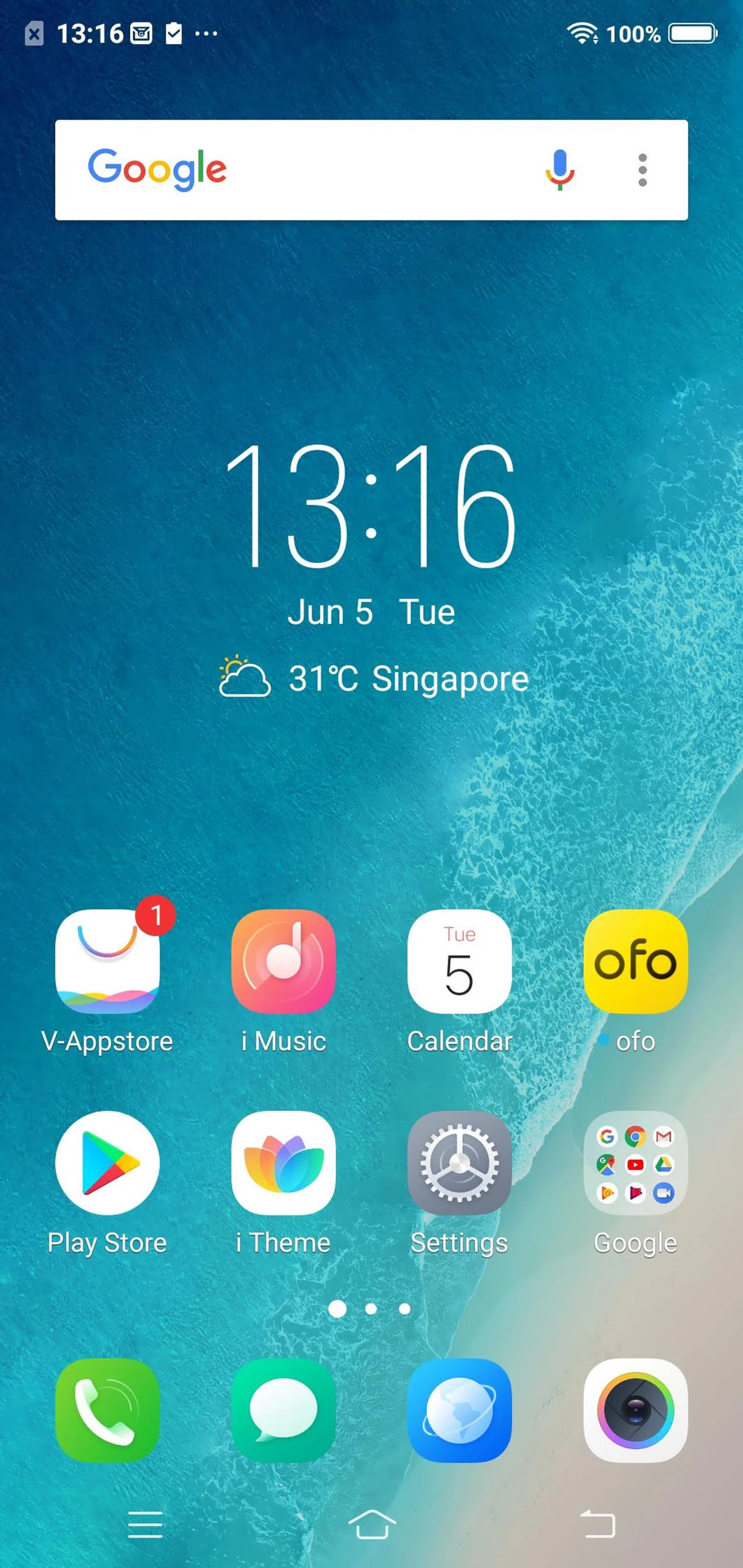Open the Messages app in the dock
This screenshot has height=1568, width=743.
(x=283, y=1410)
